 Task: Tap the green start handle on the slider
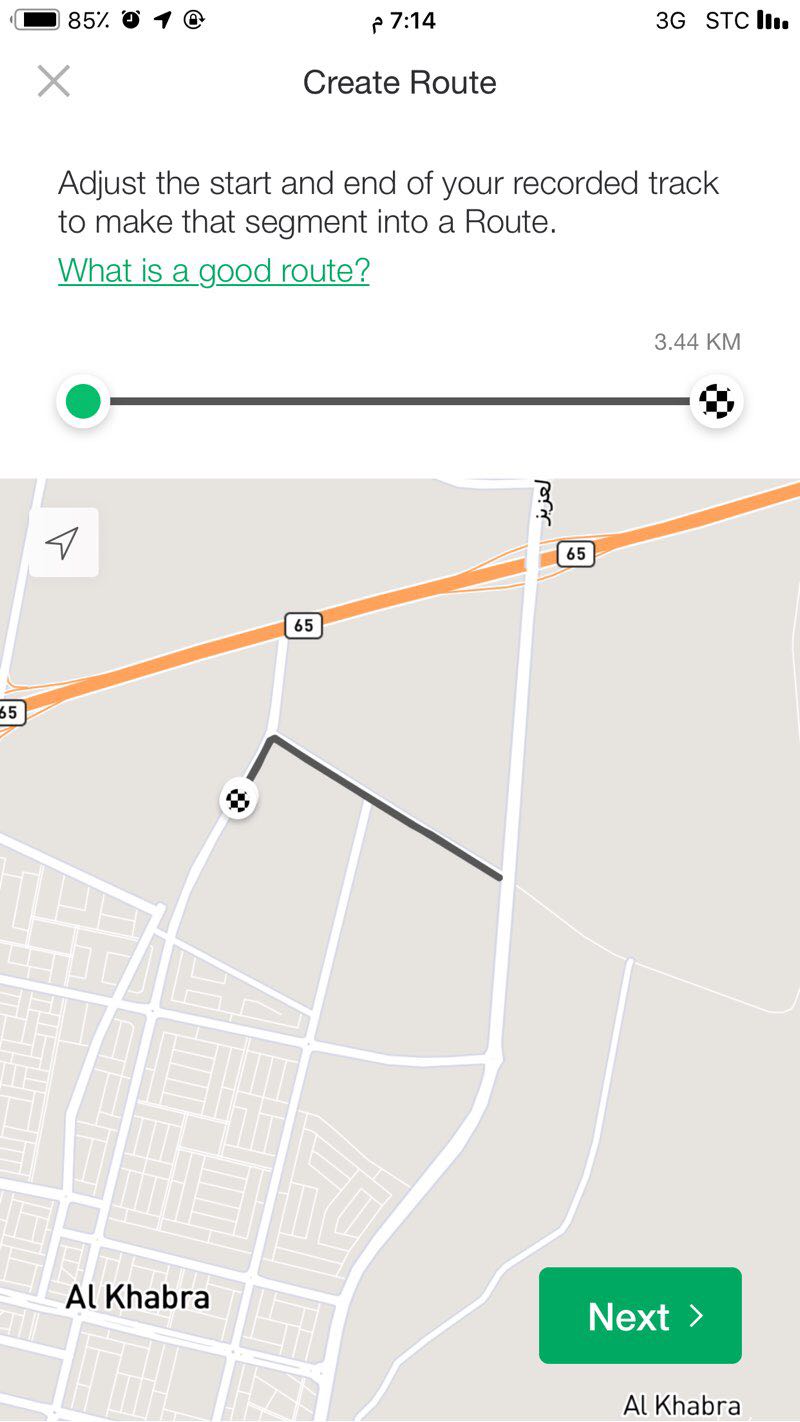coord(83,402)
